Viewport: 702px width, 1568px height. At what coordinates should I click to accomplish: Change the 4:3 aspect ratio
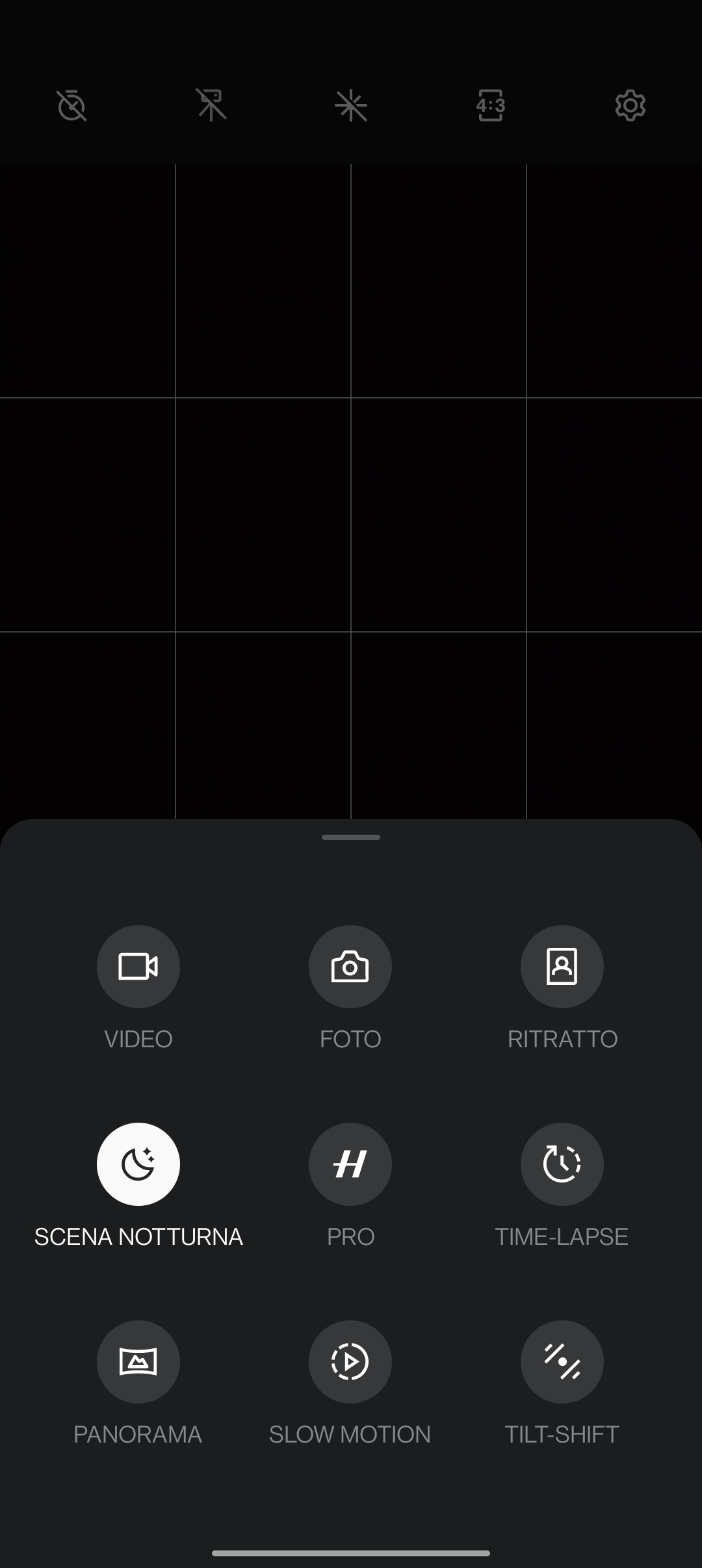(491, 105)
